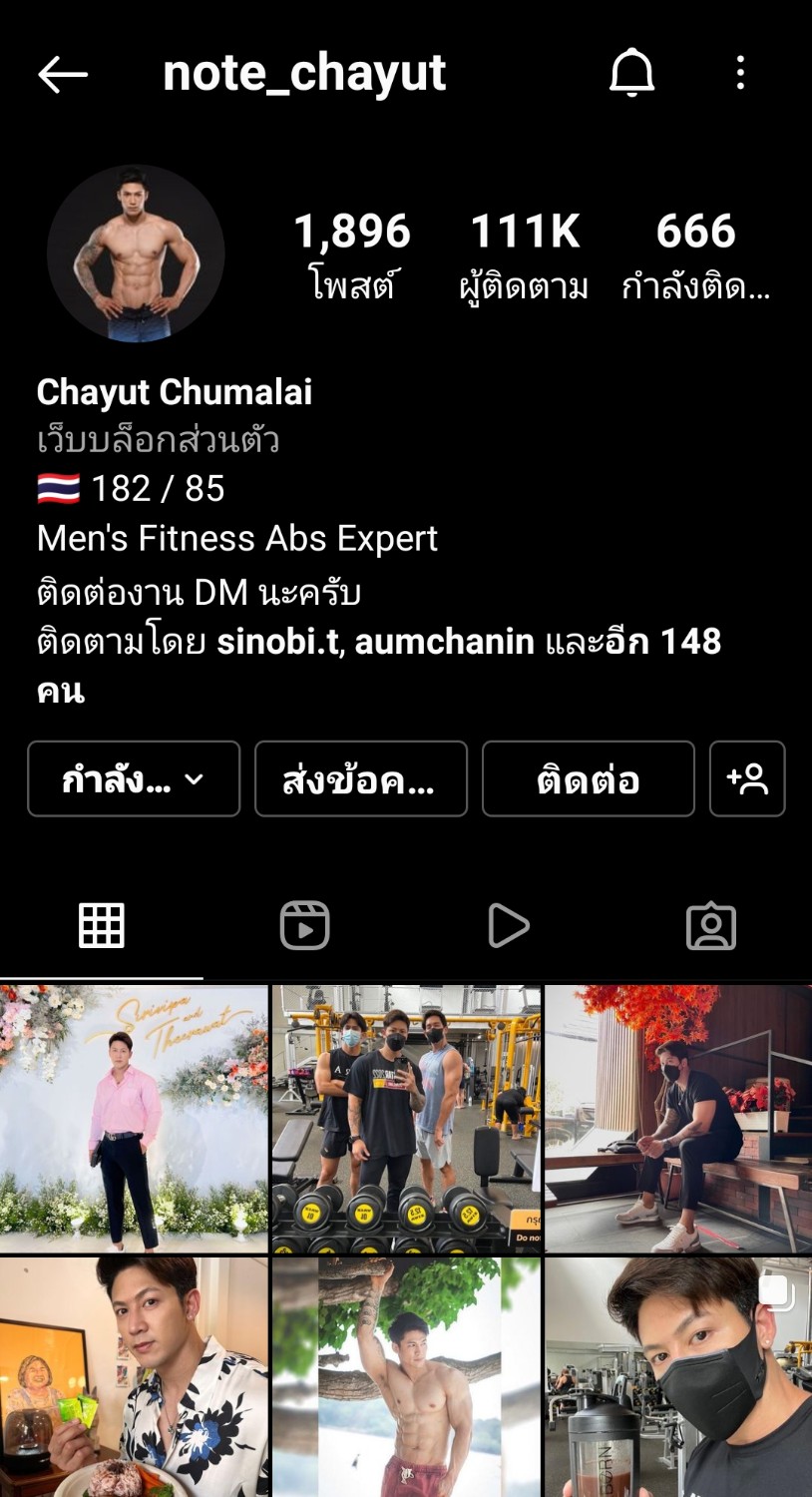Show suggested accounts with the add-person icon
The width and height of the screenshot is (812, 1497).
tap(747, 778)
